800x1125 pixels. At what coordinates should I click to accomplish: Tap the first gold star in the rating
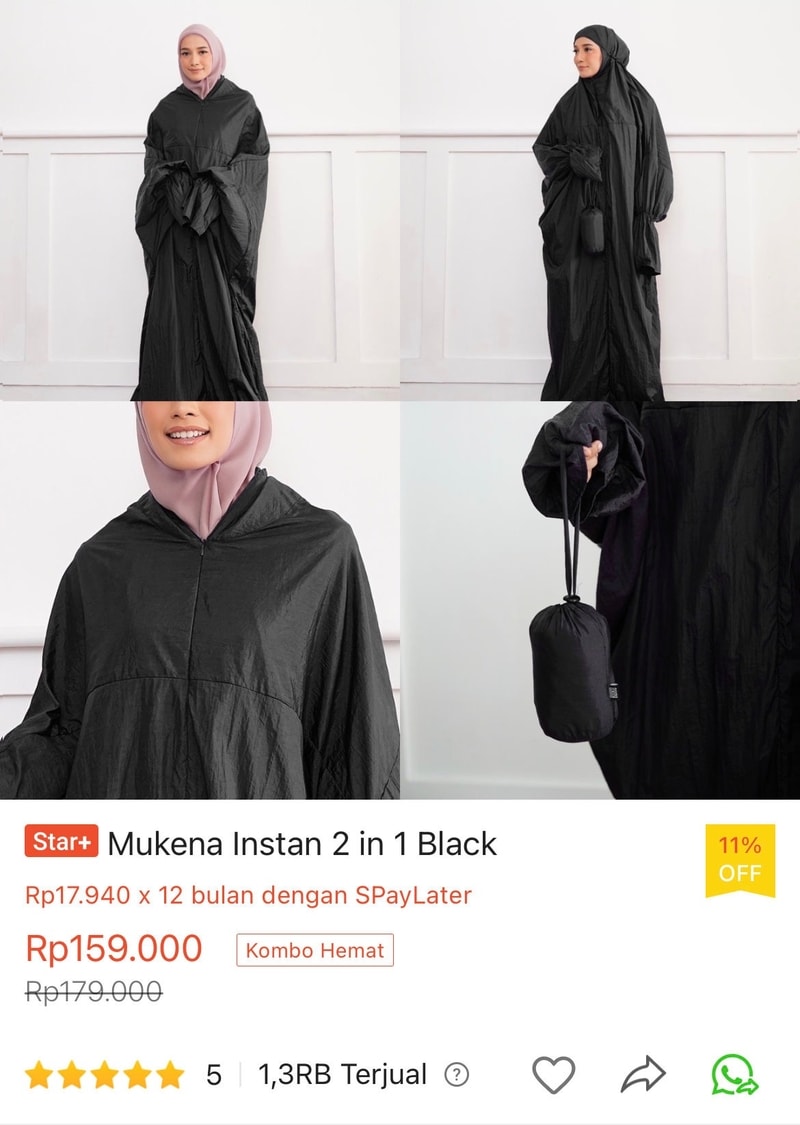[38, 1074]
